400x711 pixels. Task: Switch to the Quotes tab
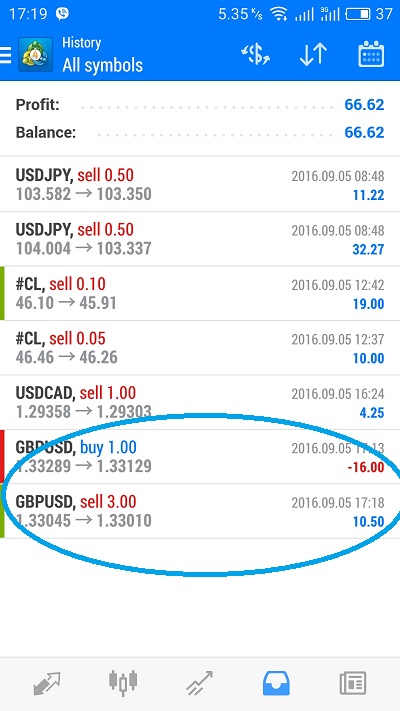pyautogui.click(x=47, y=683)
